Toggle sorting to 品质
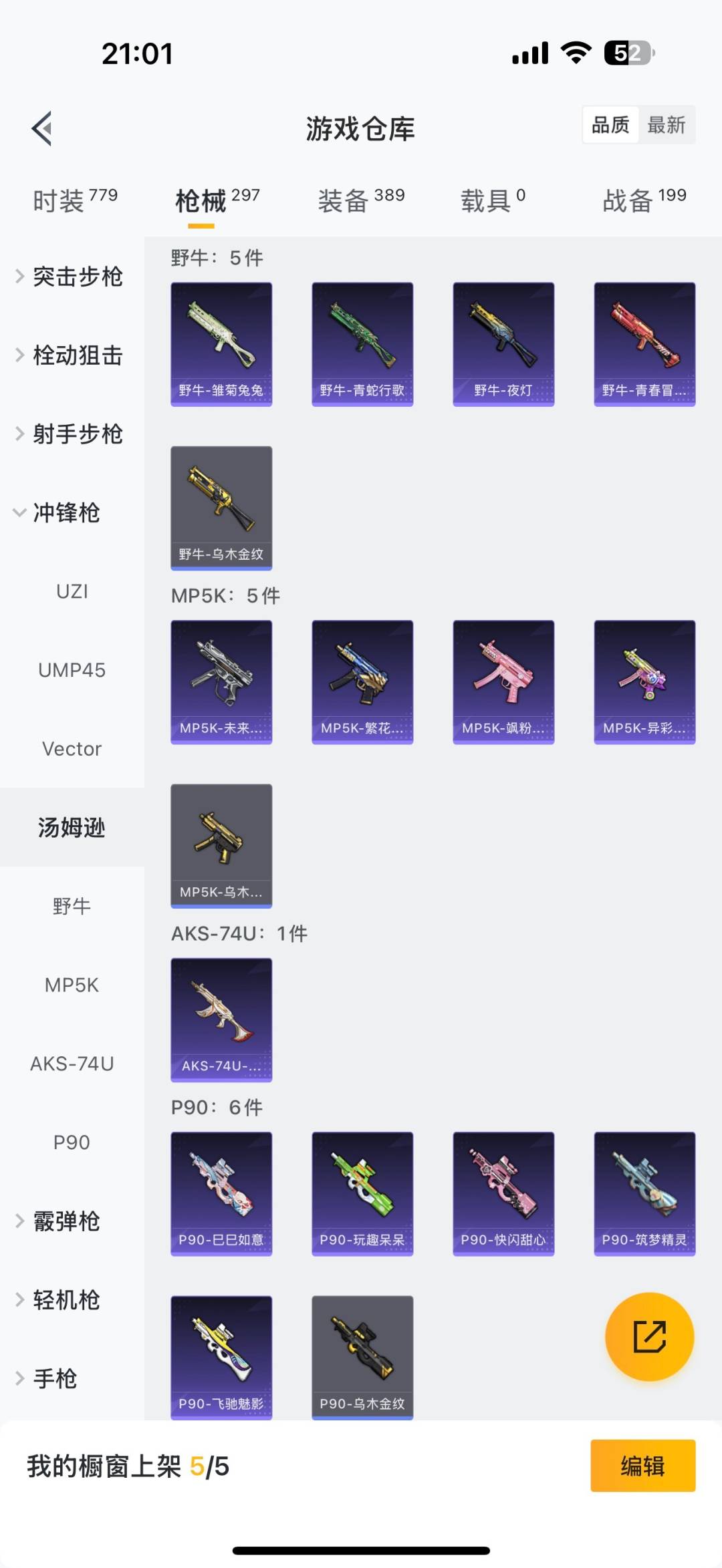This screenshot has width=722, height=1568. pos(609,125)
